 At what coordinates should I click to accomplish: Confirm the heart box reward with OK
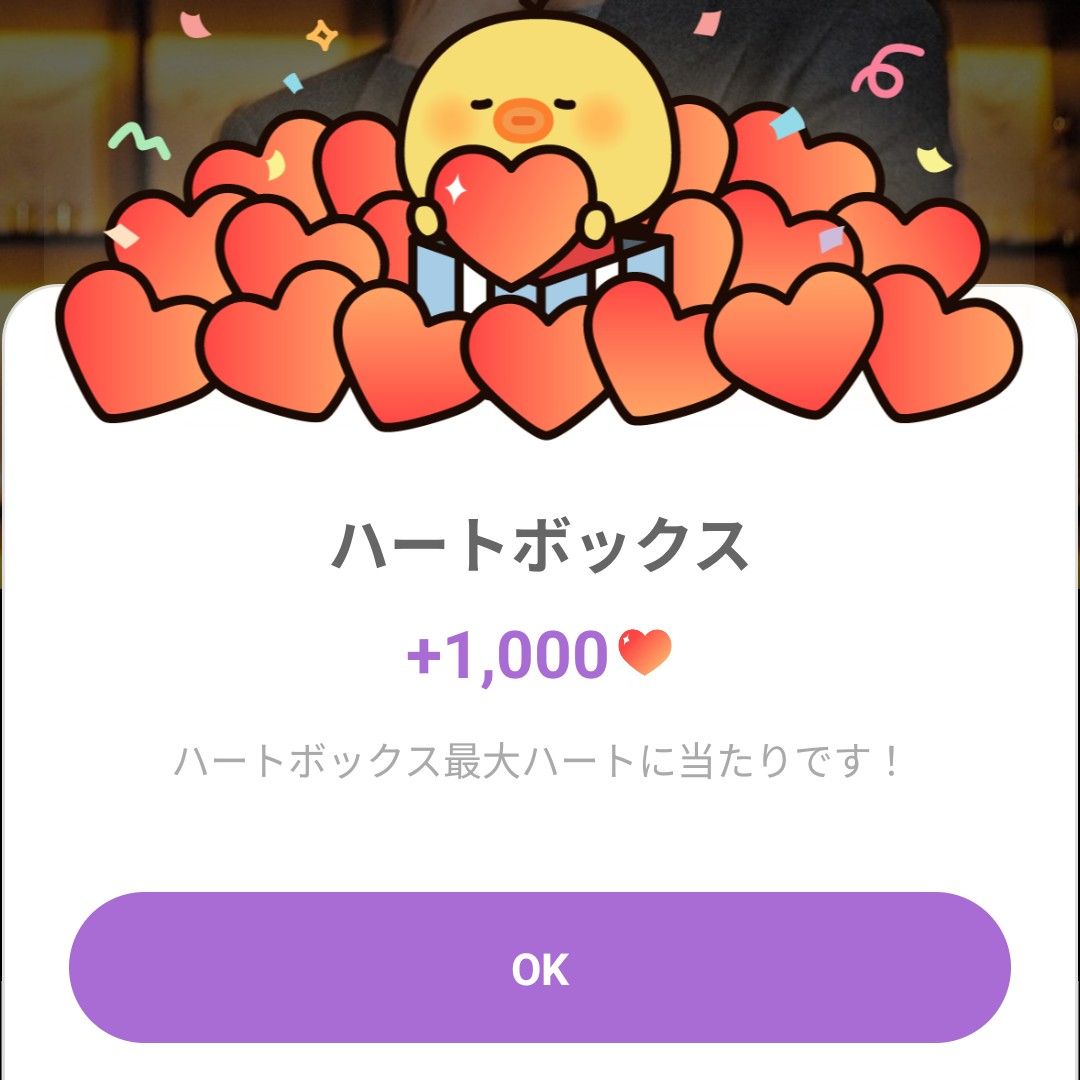(540, 968)
